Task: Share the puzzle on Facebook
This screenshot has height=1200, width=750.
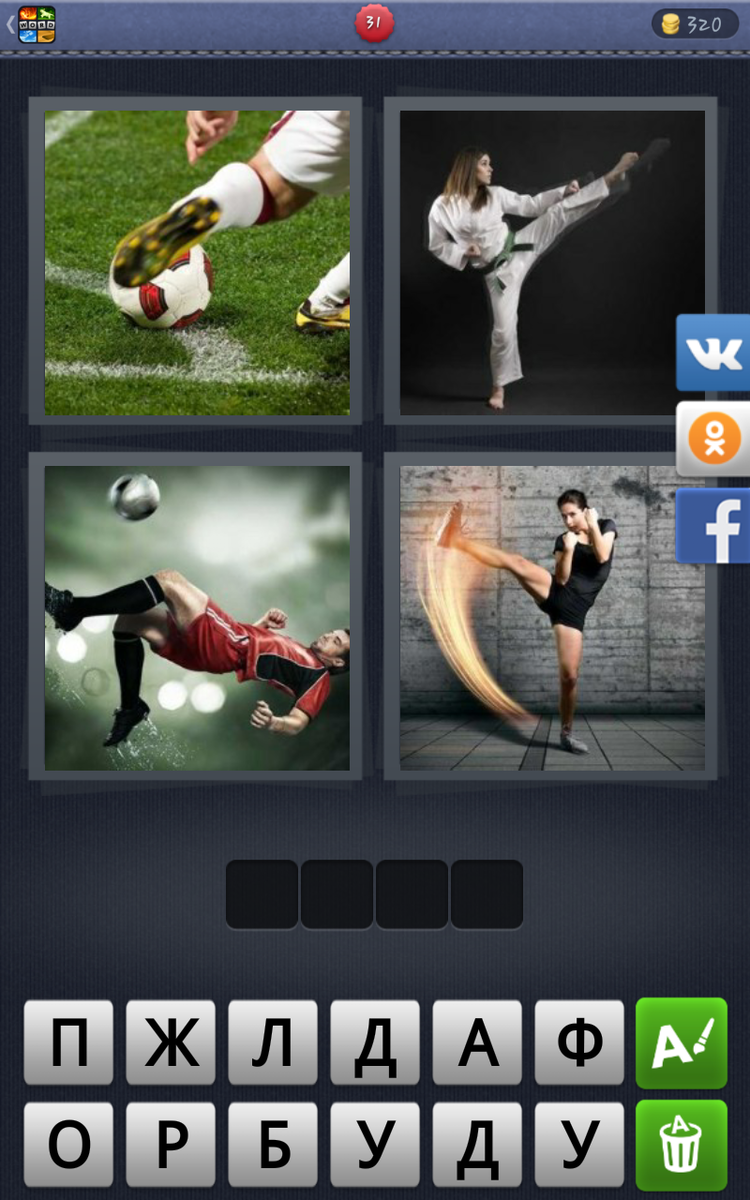Action: 714,526
